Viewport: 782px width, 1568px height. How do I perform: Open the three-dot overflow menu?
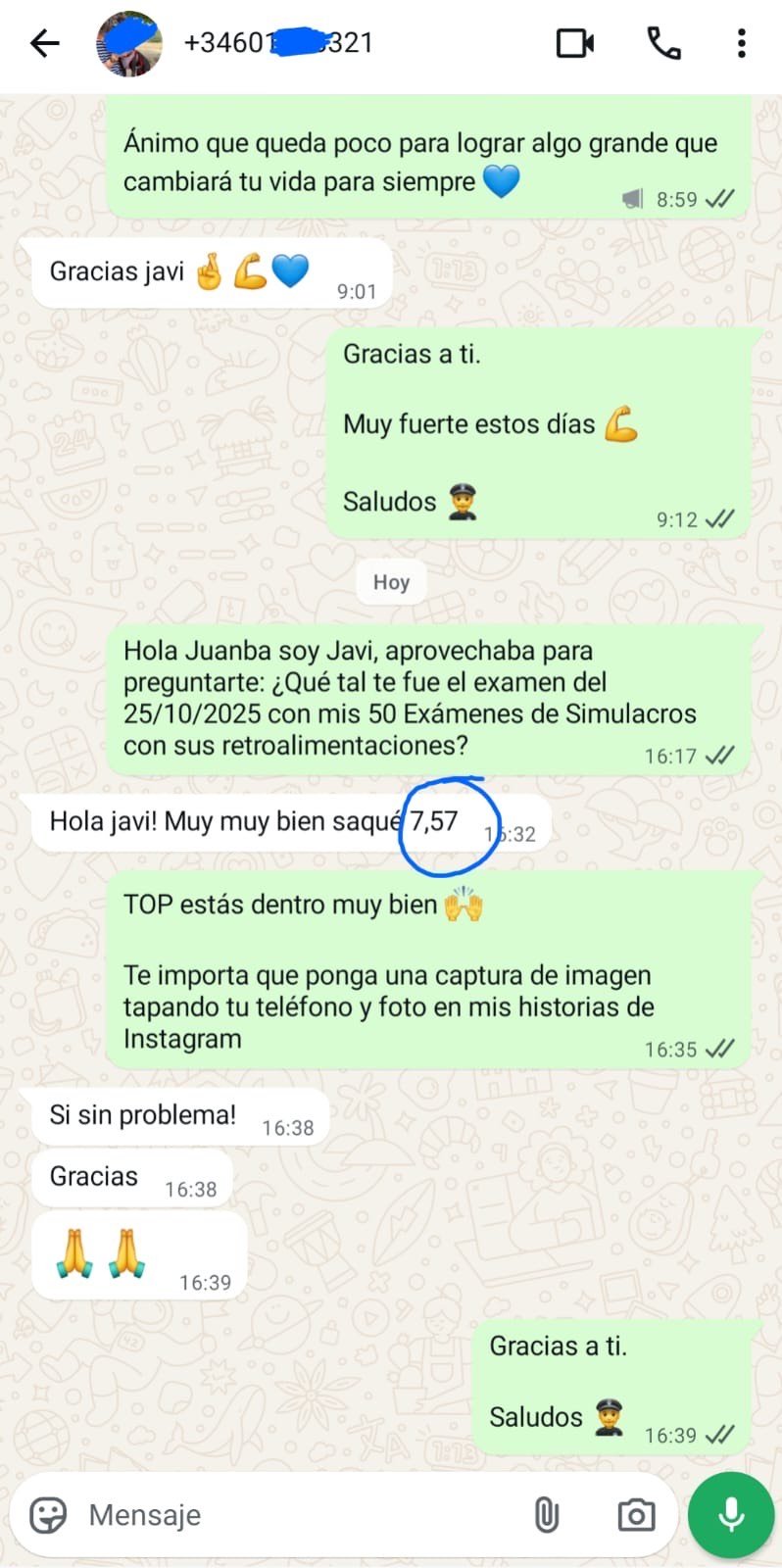pyautogui.click(x=742, y=43)
